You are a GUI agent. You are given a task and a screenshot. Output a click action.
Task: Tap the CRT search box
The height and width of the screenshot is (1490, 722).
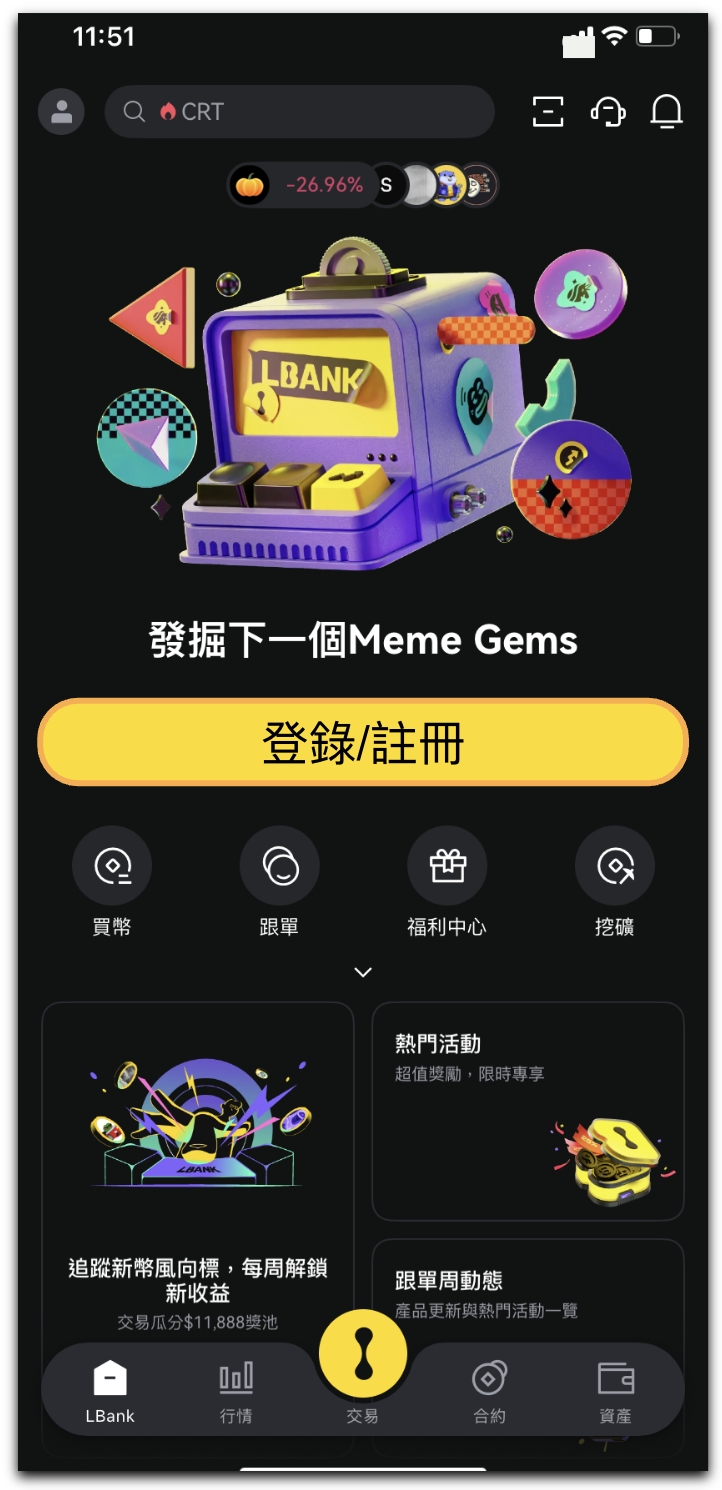[x=299, y=111]
